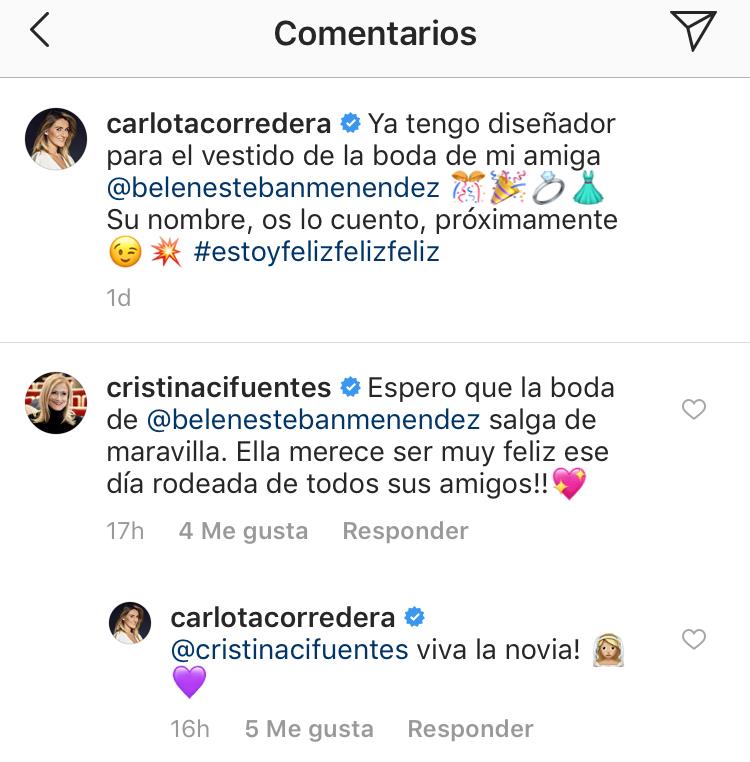Open carlotacorredera's avatar on the reply
The image size is (750, 762).
(130, 623)
